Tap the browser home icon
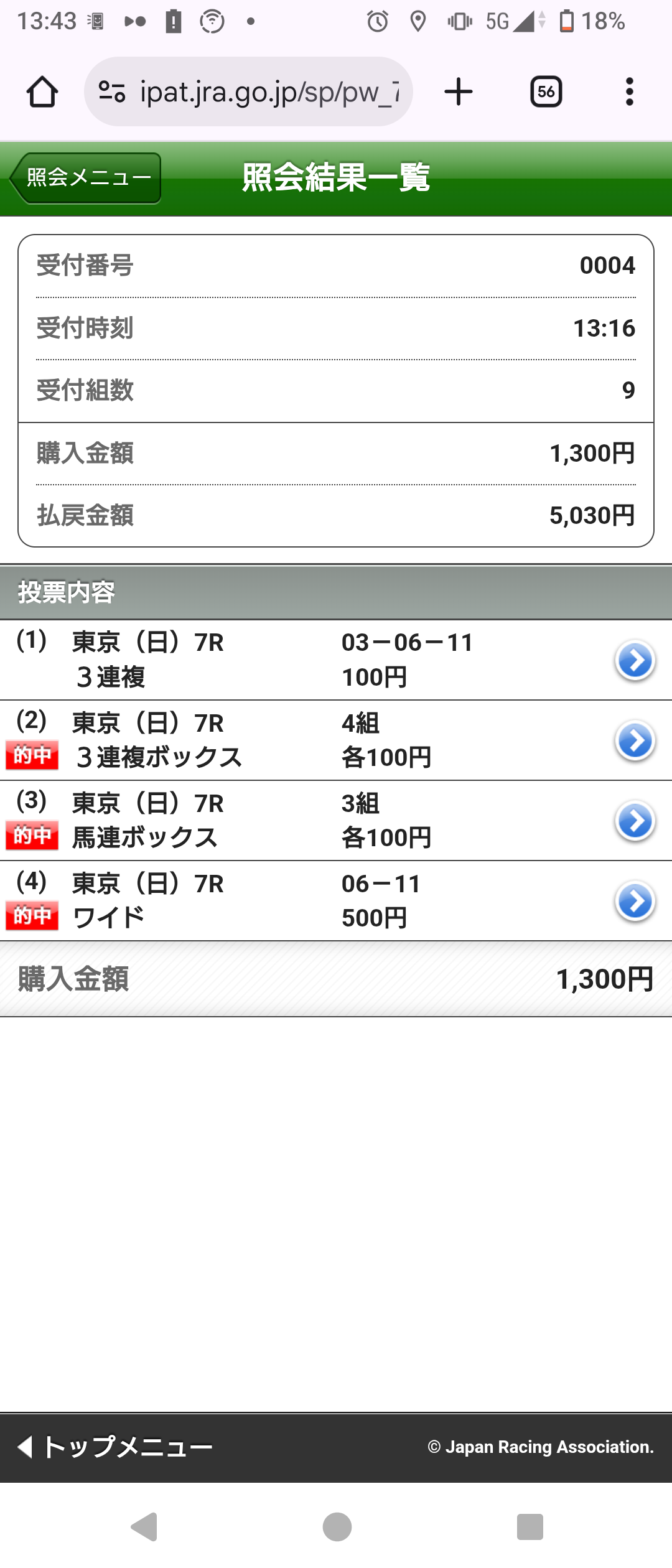The image size is (672, 1568). coord(42,92)
